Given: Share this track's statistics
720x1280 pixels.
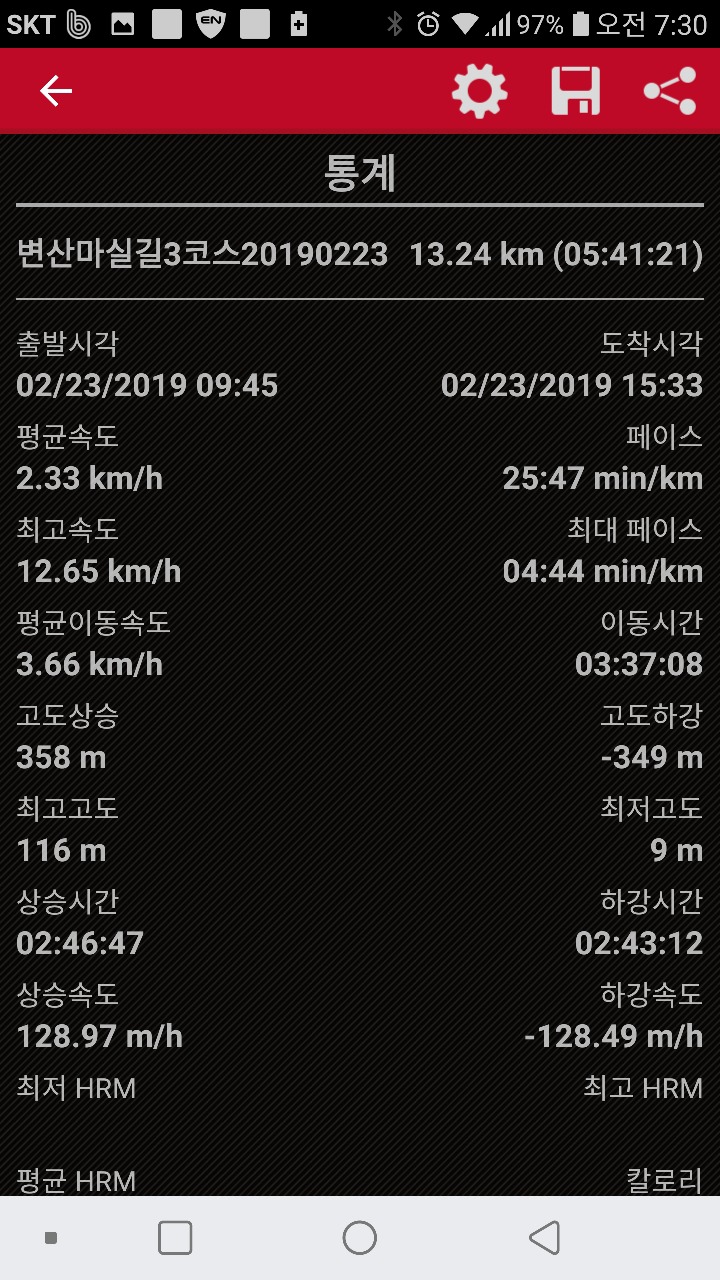Looking at the screenshot, I should pyautogui.click(x=670, y=92).
